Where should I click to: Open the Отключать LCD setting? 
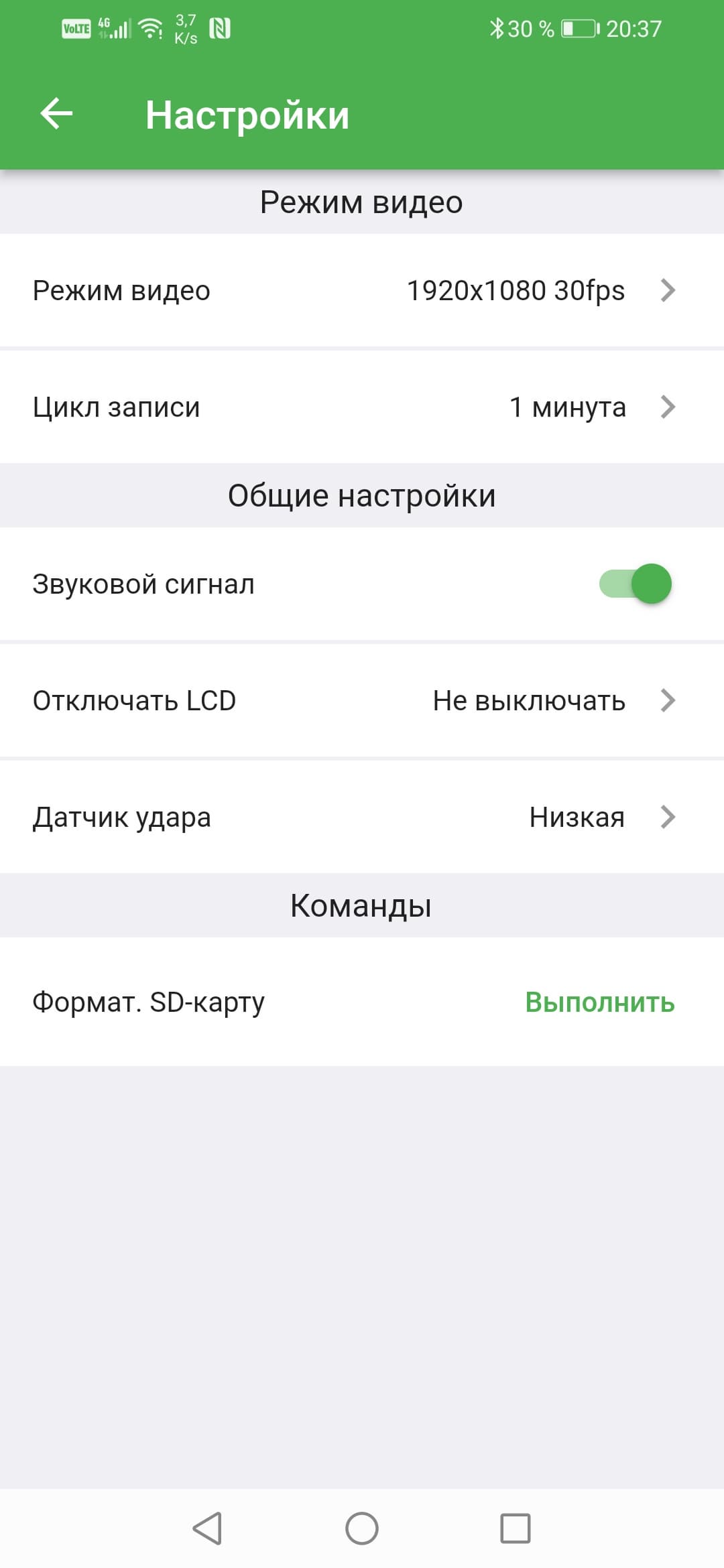[362, 701]
